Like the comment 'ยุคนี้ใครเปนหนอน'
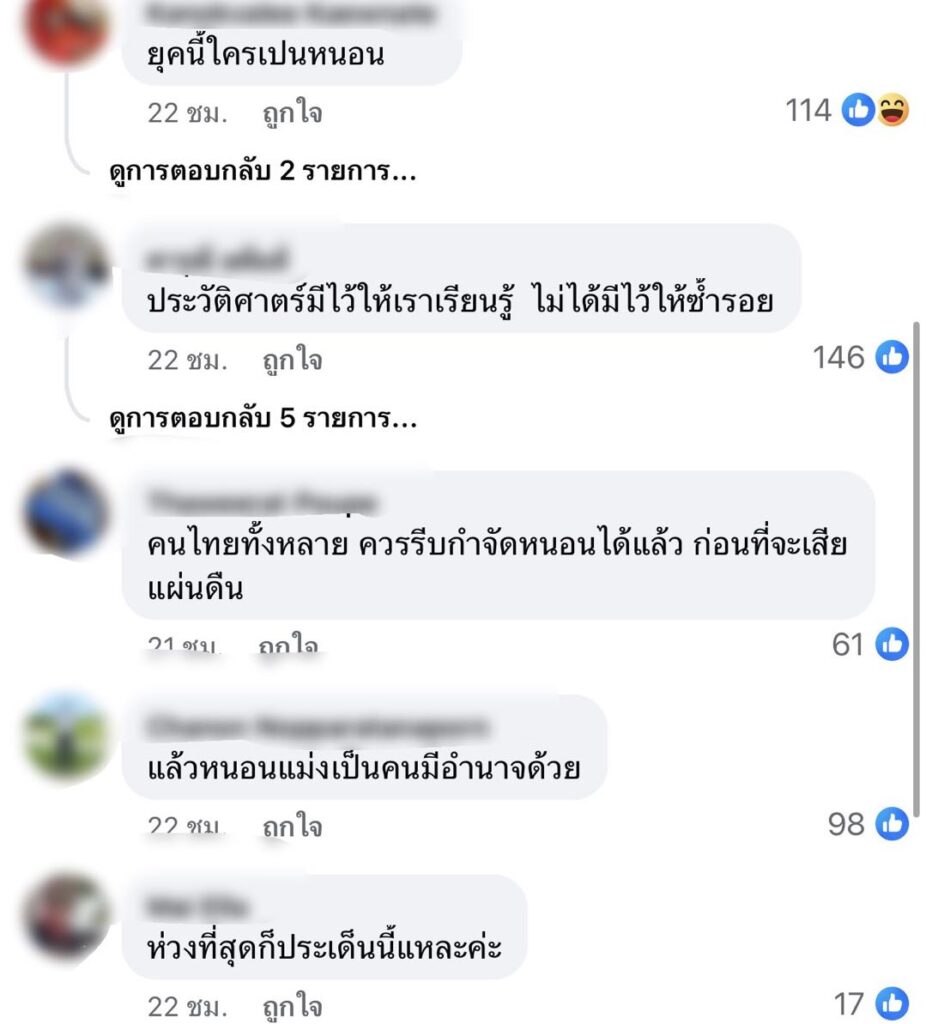The image size is (926, 1024). point(292,113)
